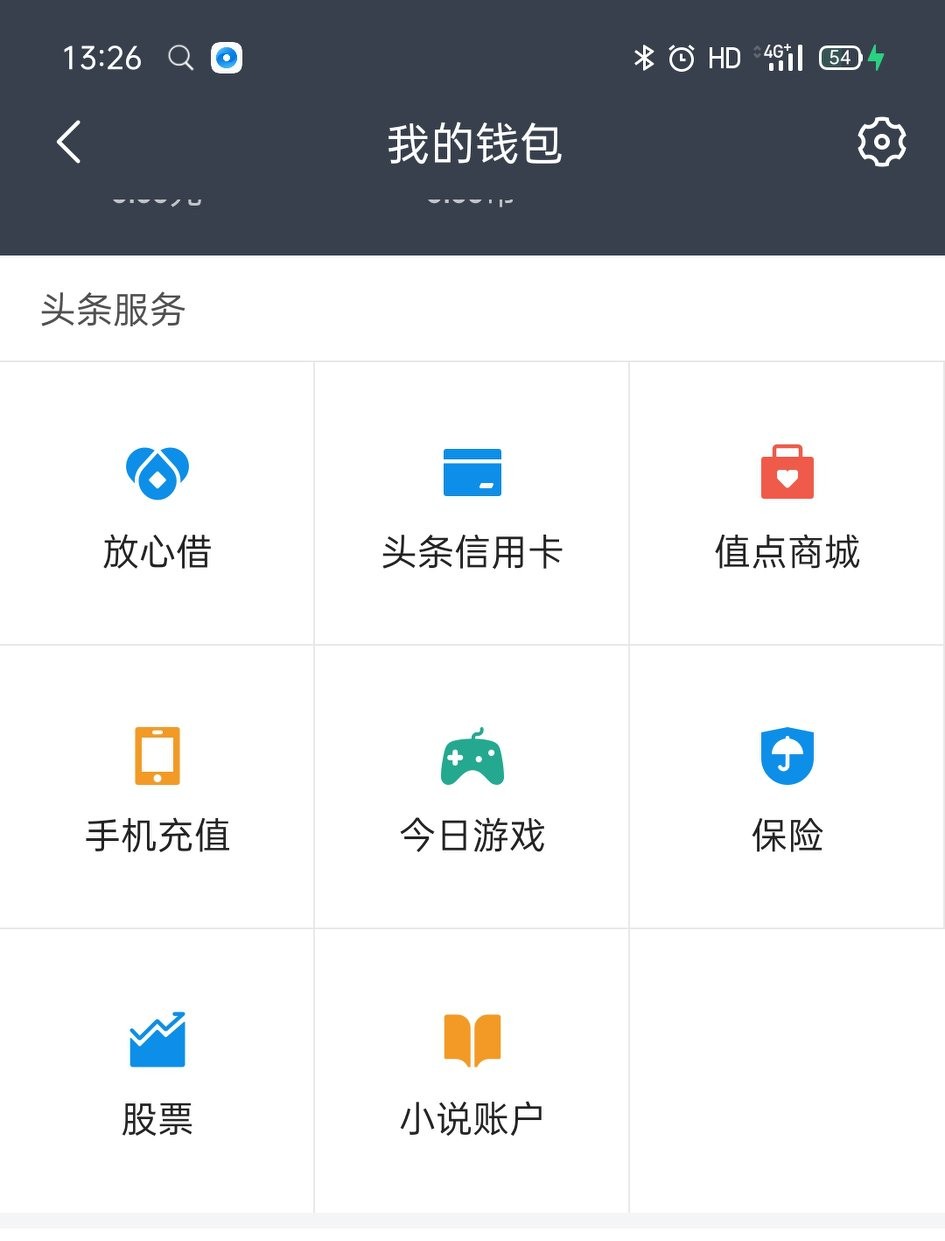Tap the 小说账户 book icon
This screenshot has width=945, height=1241.
coord(472,1039)
